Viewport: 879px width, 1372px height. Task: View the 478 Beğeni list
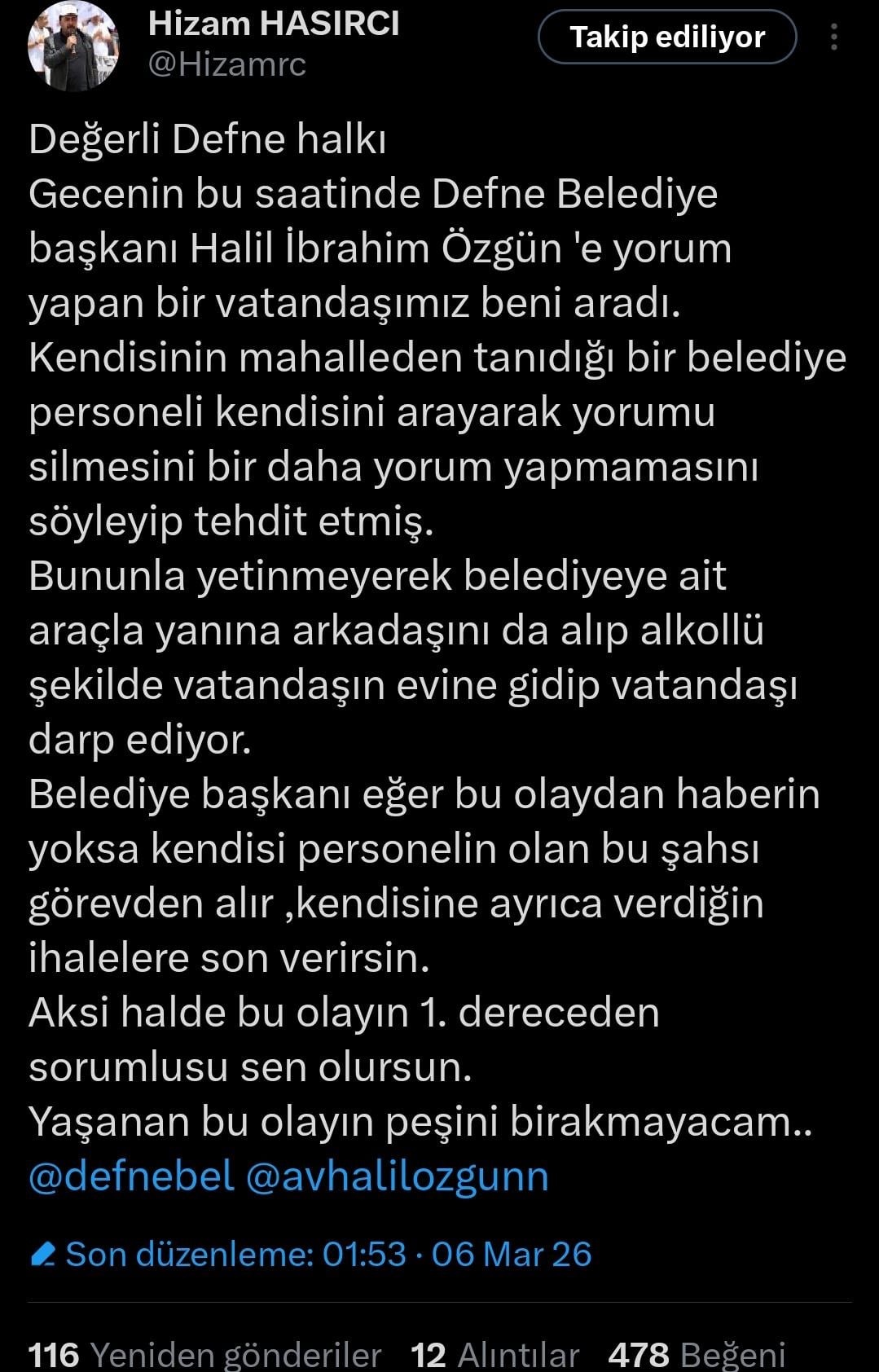[x=697, y=1355]
